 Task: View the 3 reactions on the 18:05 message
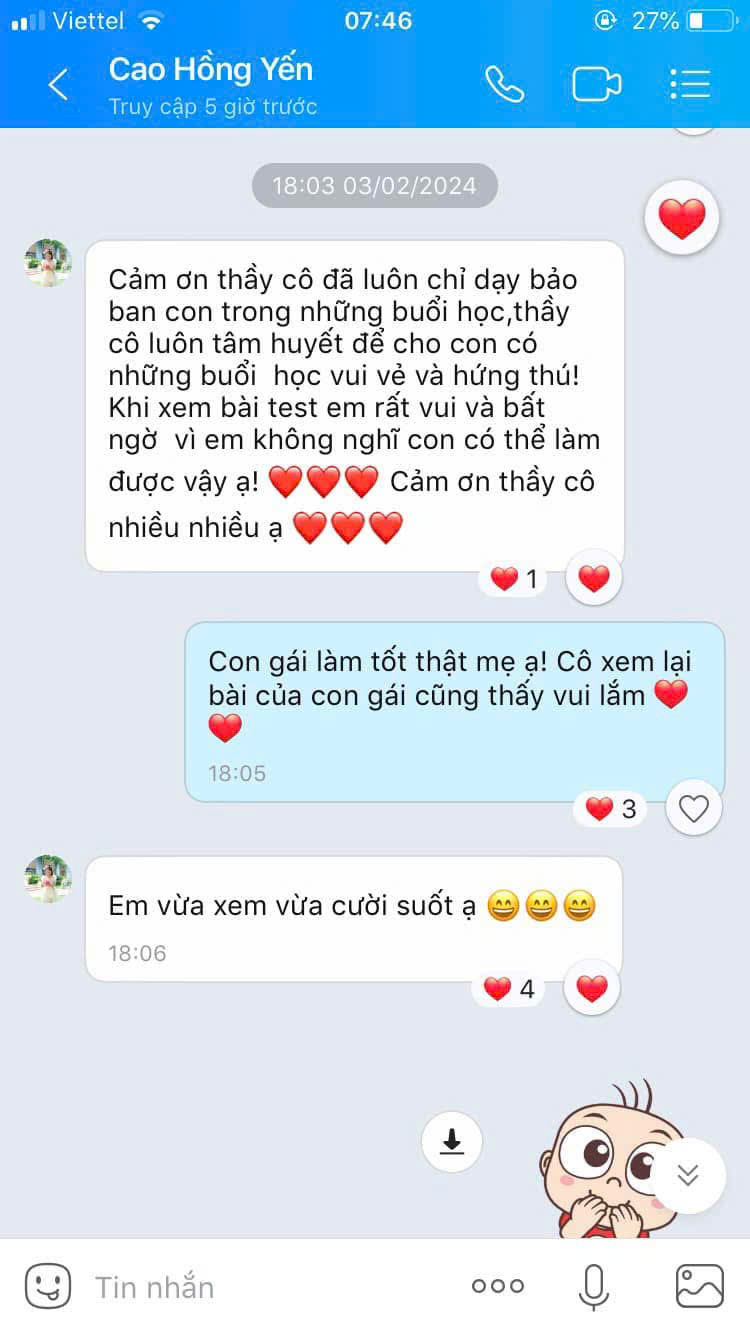pos(611,809)
